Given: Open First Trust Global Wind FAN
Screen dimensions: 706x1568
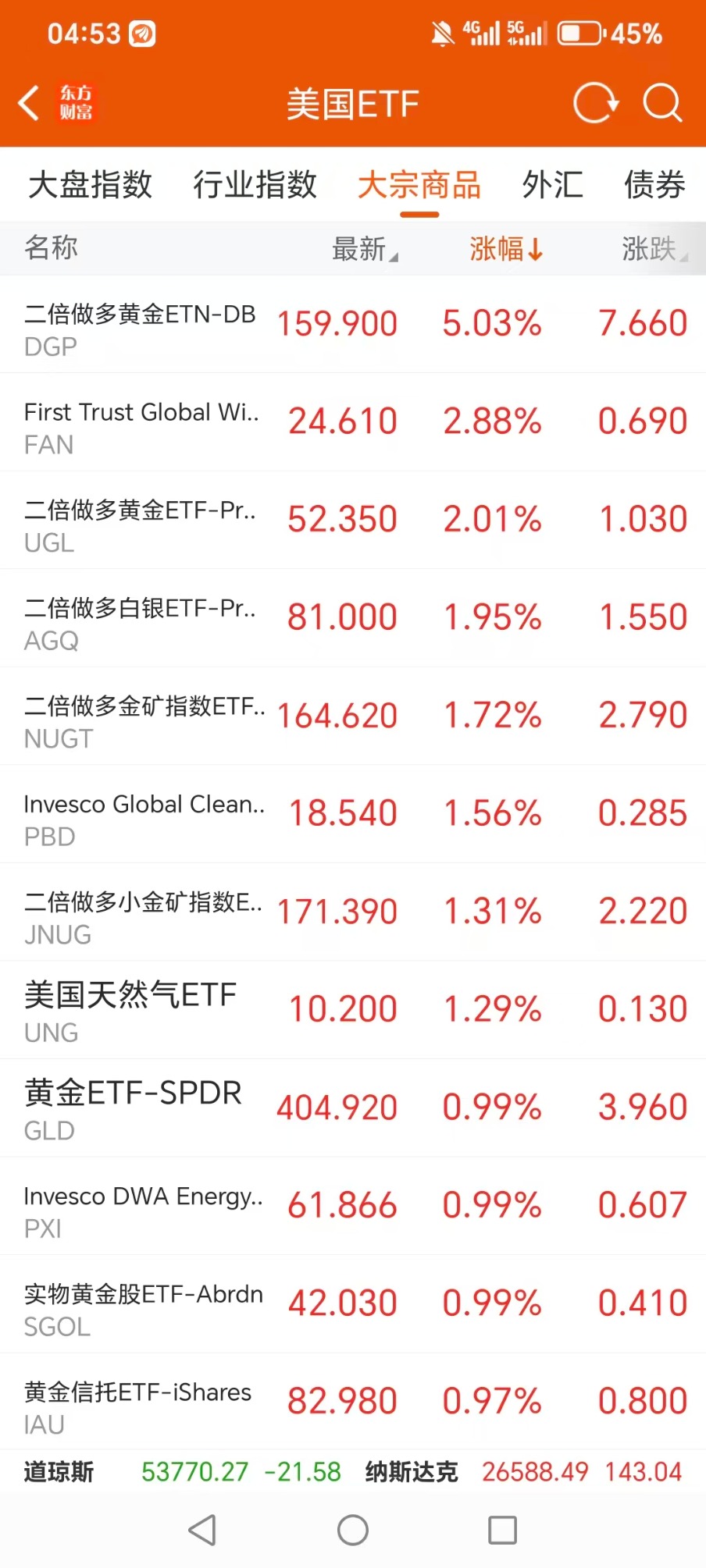Looking at the screenshot, I should coord(353,422).
